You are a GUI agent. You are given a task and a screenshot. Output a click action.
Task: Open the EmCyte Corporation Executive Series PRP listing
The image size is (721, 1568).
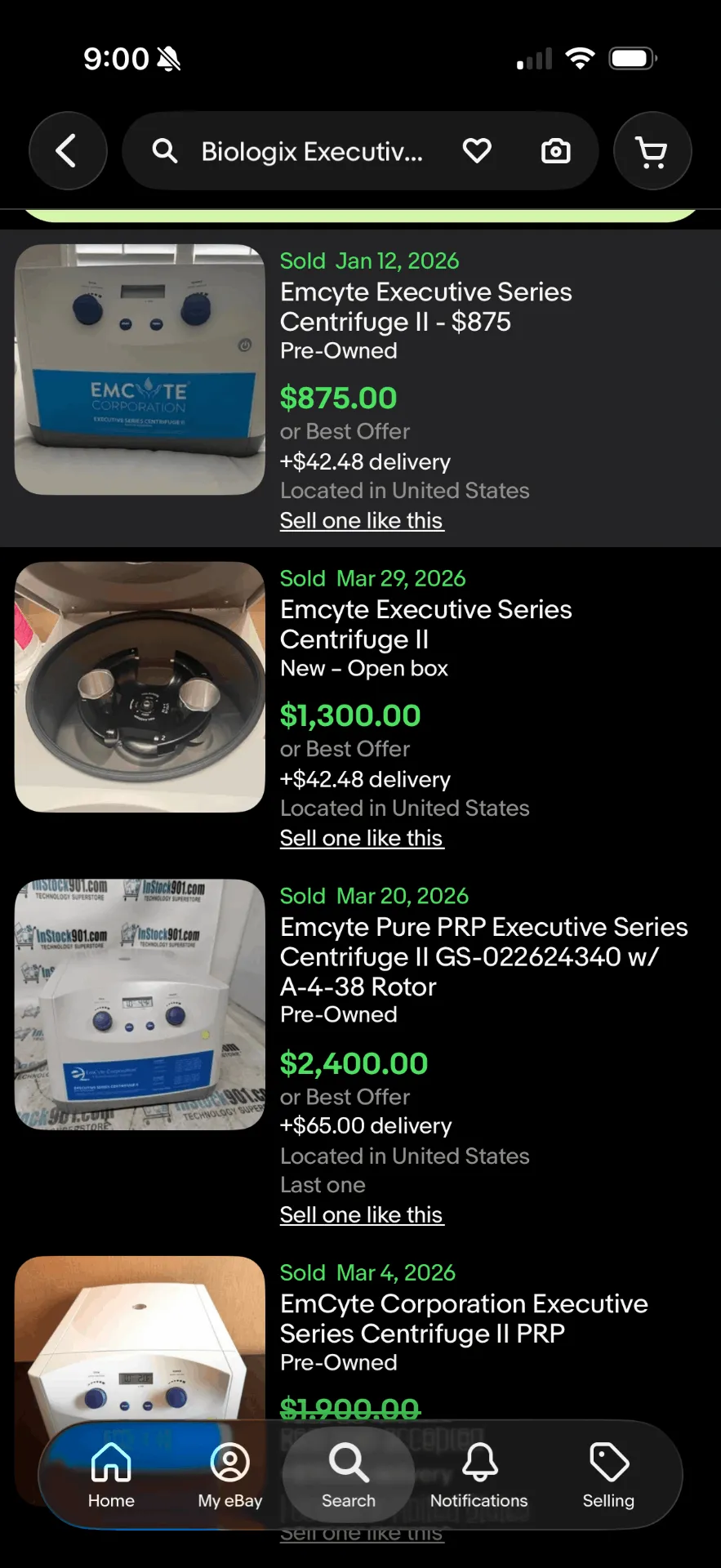coord(463,1318)
